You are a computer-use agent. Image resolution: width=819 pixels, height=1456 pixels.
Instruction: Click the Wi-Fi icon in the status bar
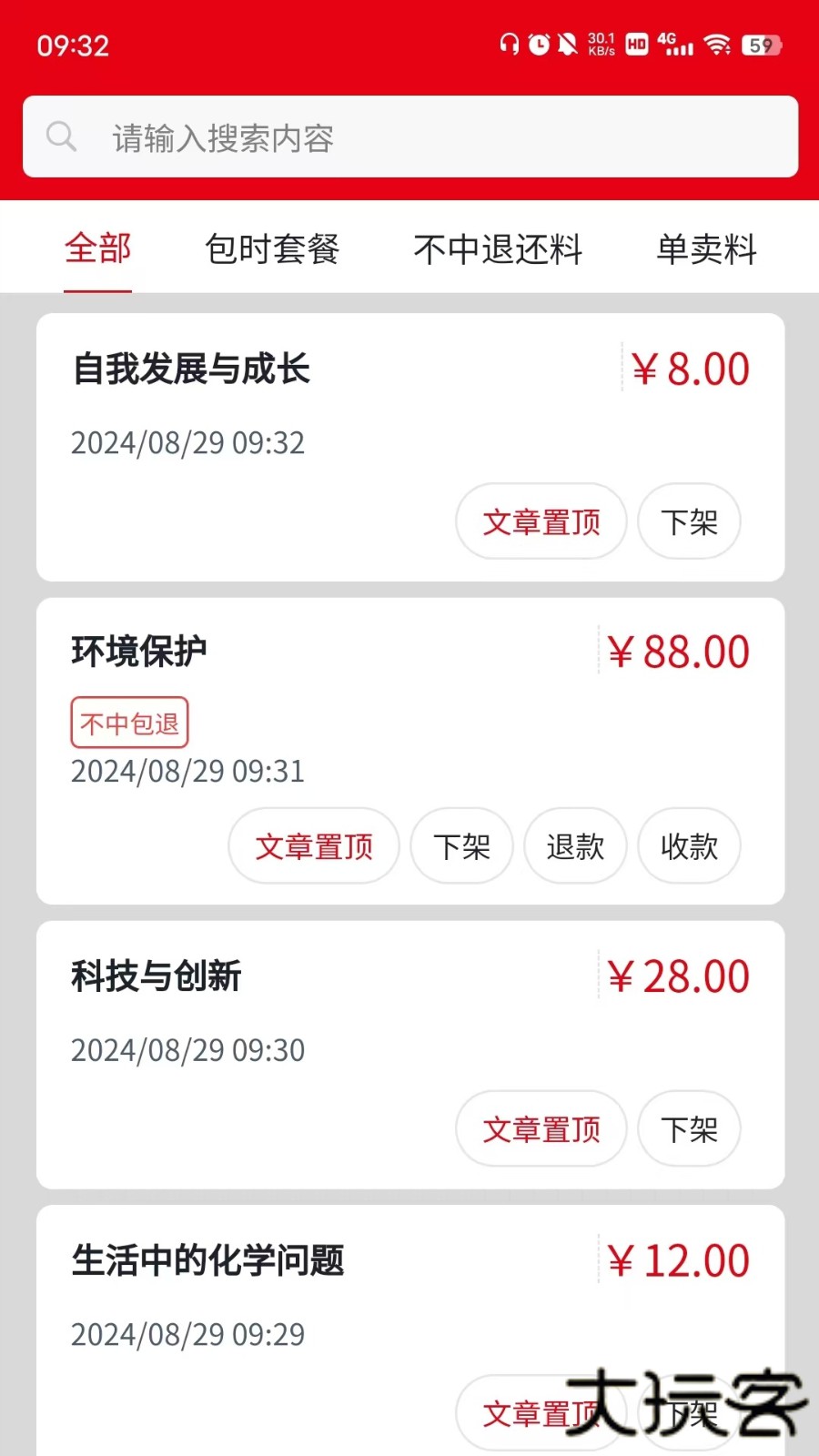coord(719,43)
